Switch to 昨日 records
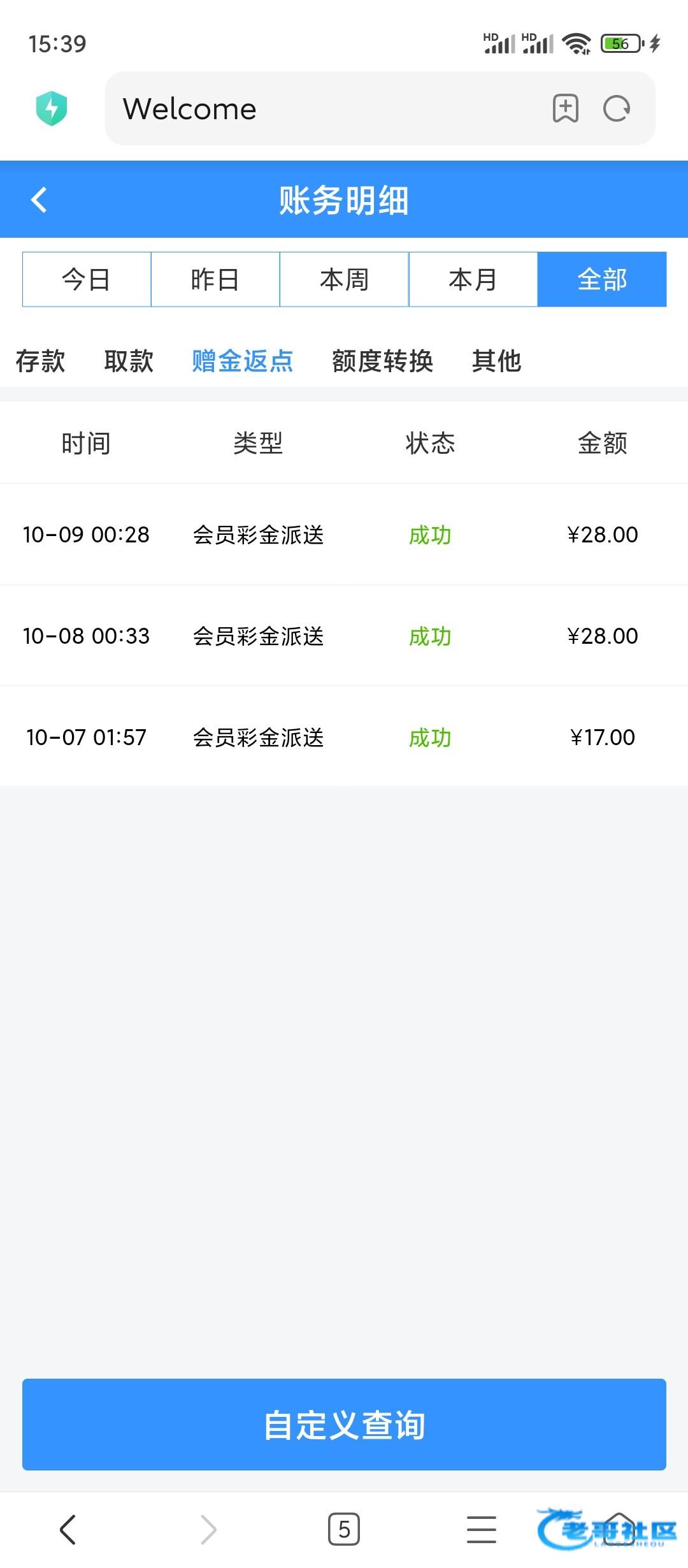This screenshot has height=1568, width=688. click(x=215, y=280)
